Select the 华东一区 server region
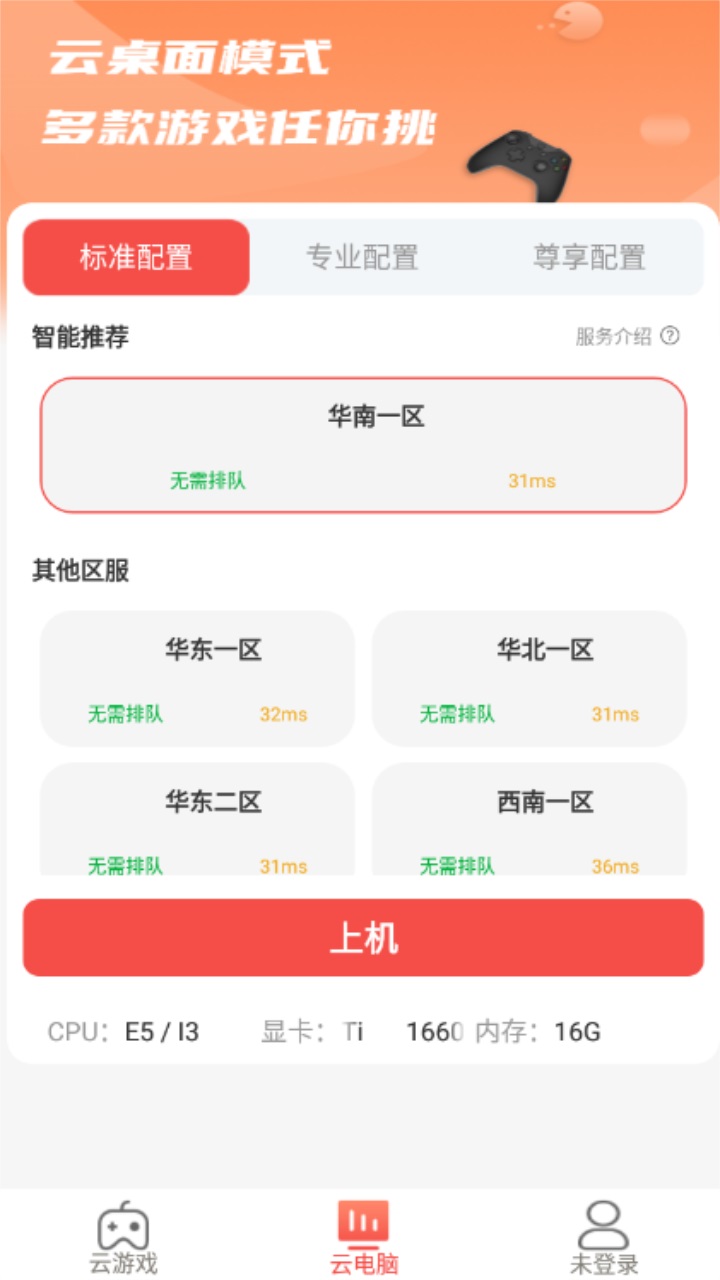 click(x=196, y=679)
